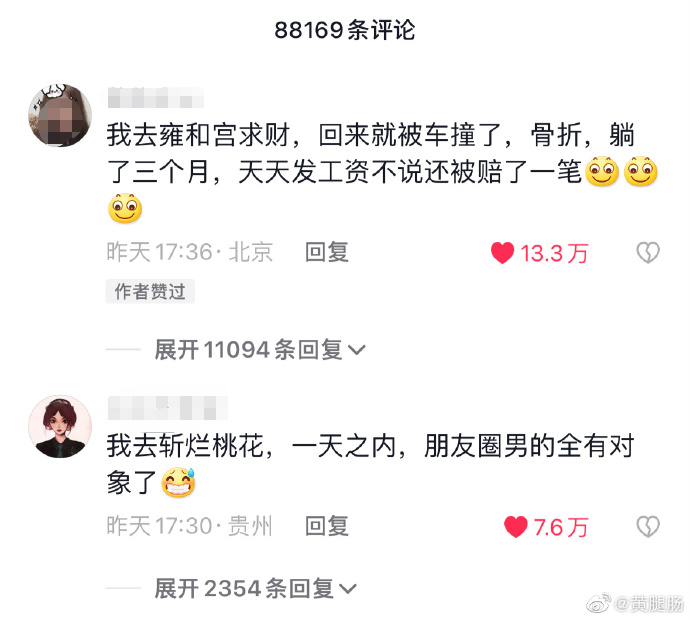Dislike the 斩烂桃花 comment
690x620 pixels.
[x=648, y=526]
